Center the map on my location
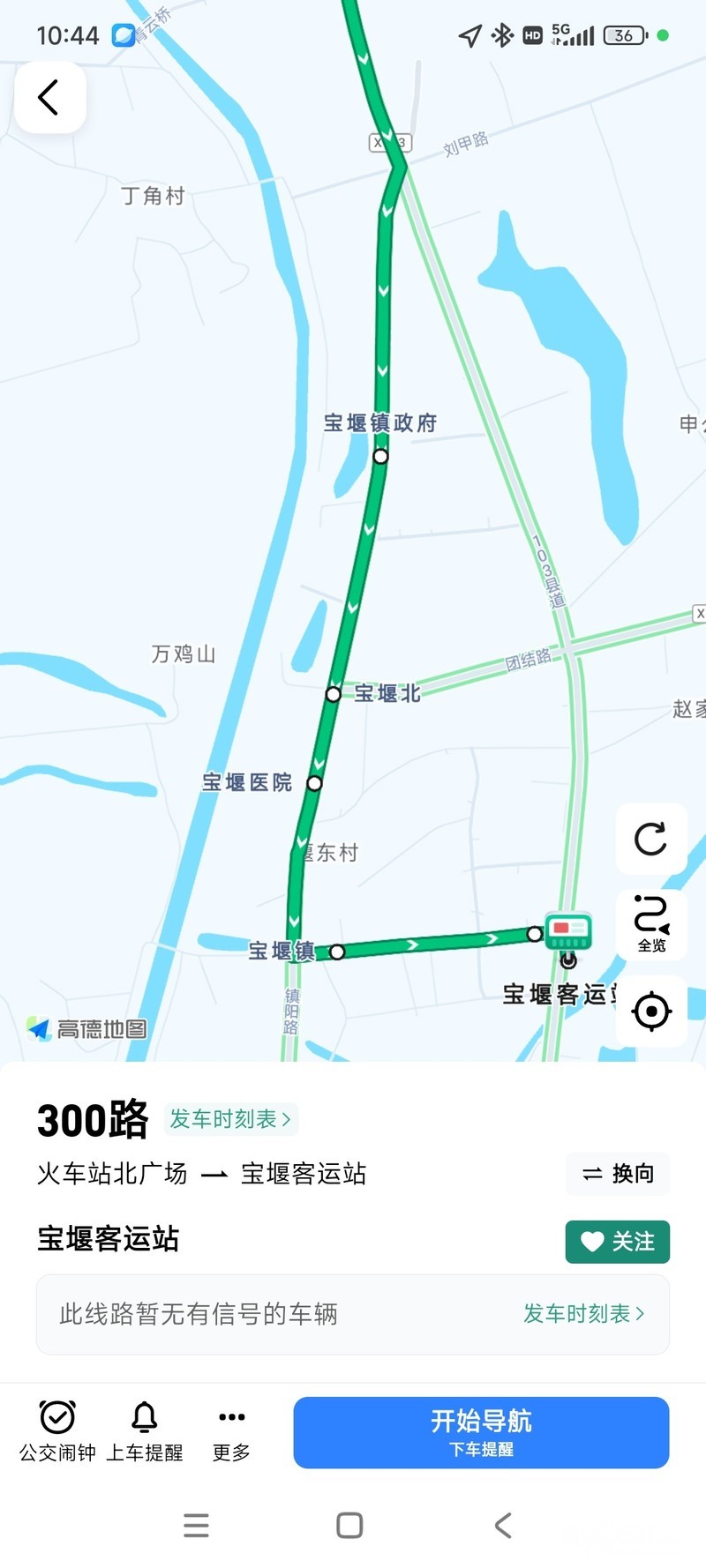This screenshot has height=1568, width=706. click(651, 1011)
